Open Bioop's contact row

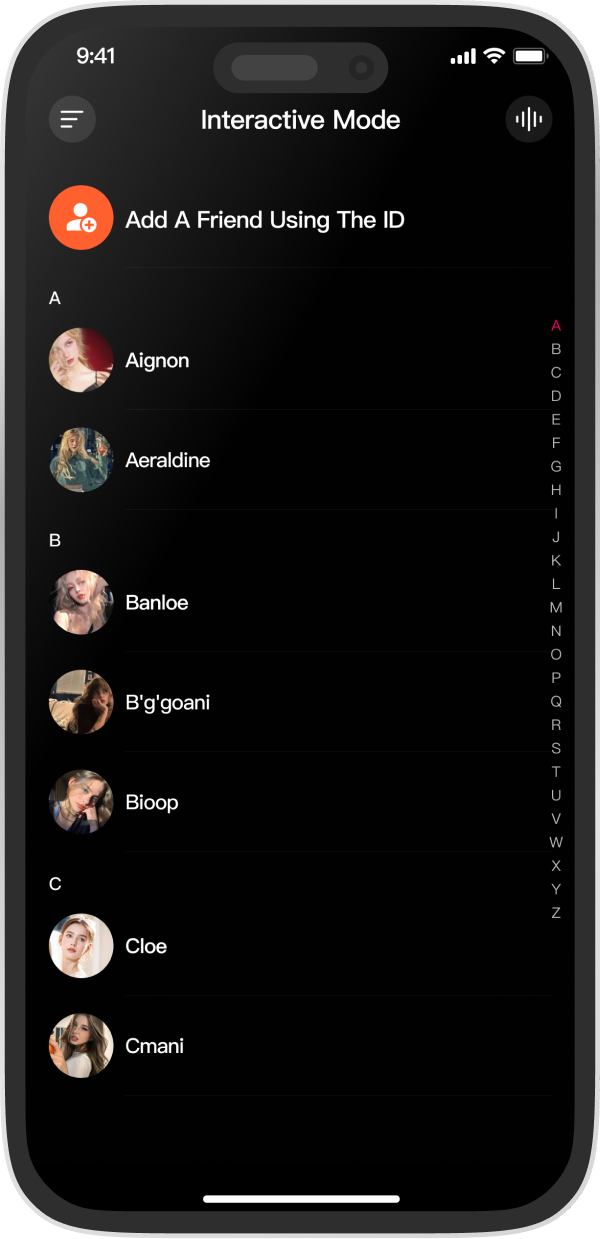click(x=151, y=802)
